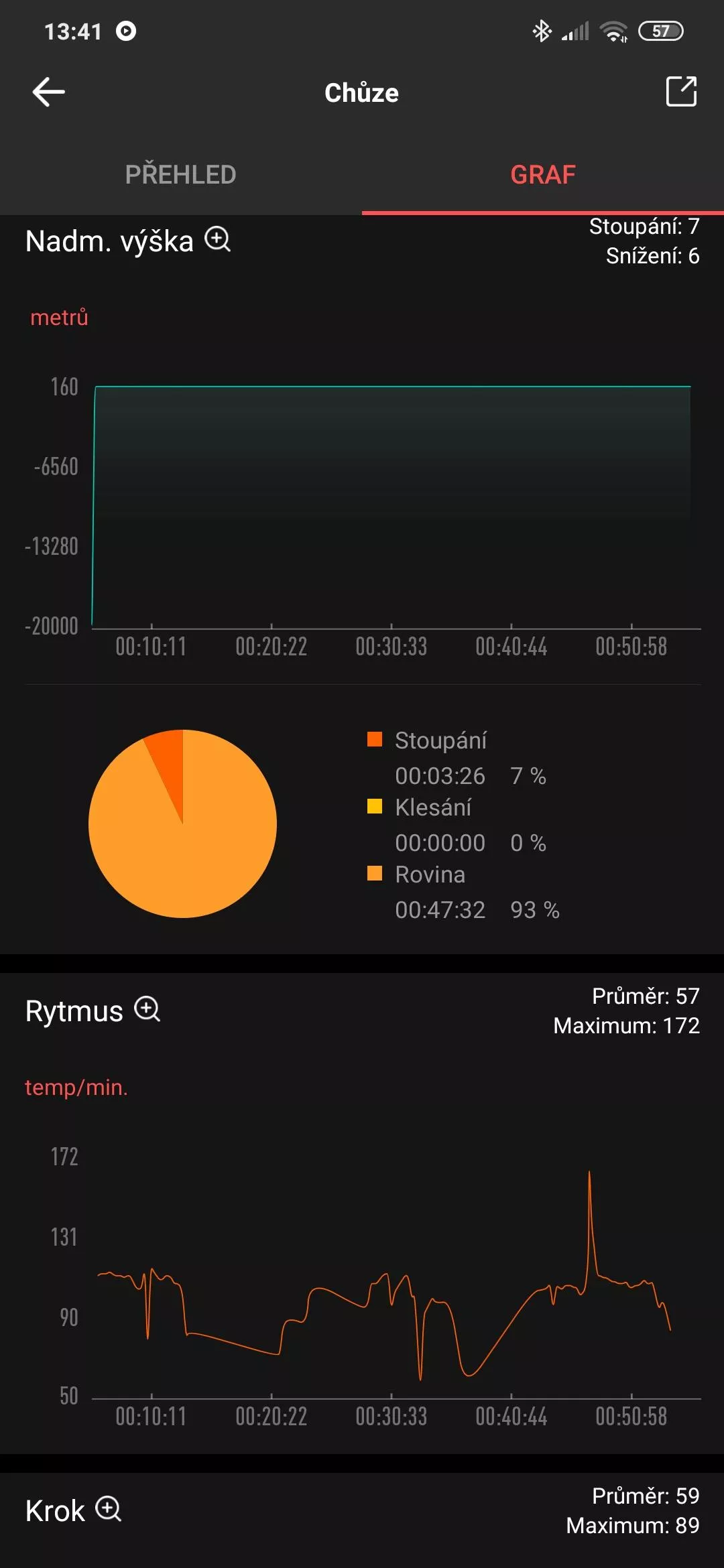Expand the Krok chart with magnifier

pos(109,1509)
